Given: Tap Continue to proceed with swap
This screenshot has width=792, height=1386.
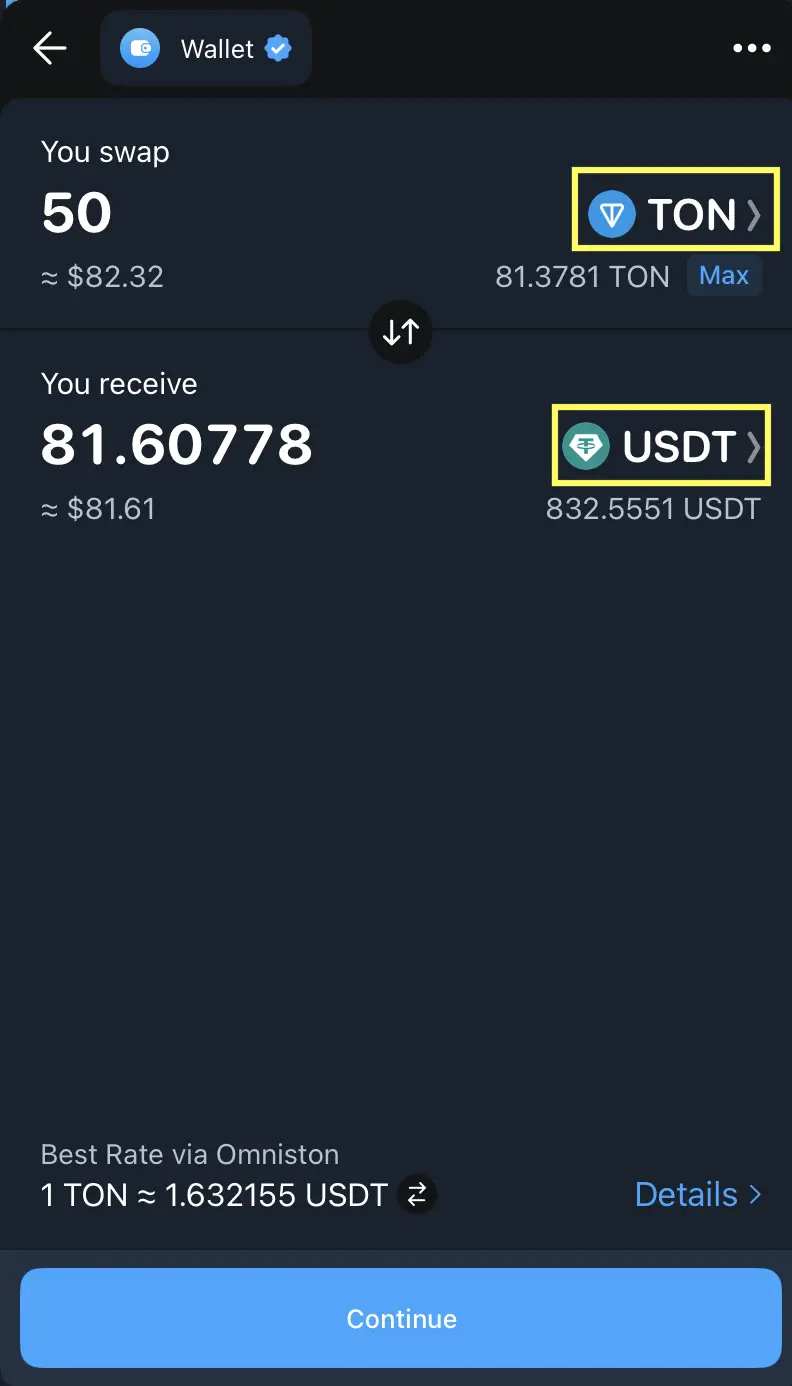Looking at the screenshot, I should click(x=401, y=1318).
